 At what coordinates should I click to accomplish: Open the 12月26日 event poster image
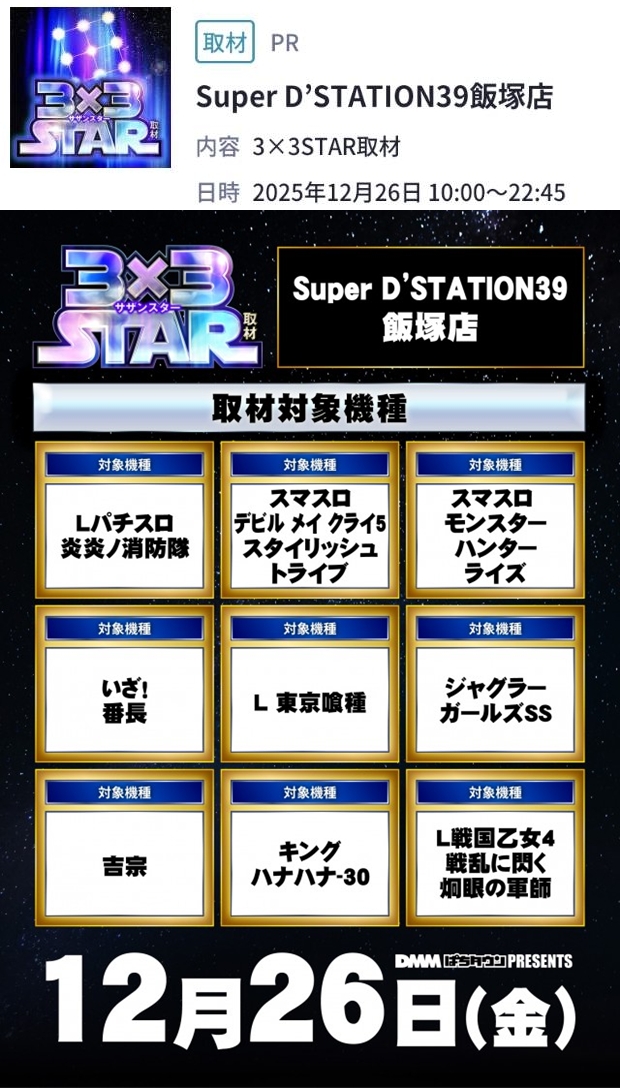[x=310, y=648]
